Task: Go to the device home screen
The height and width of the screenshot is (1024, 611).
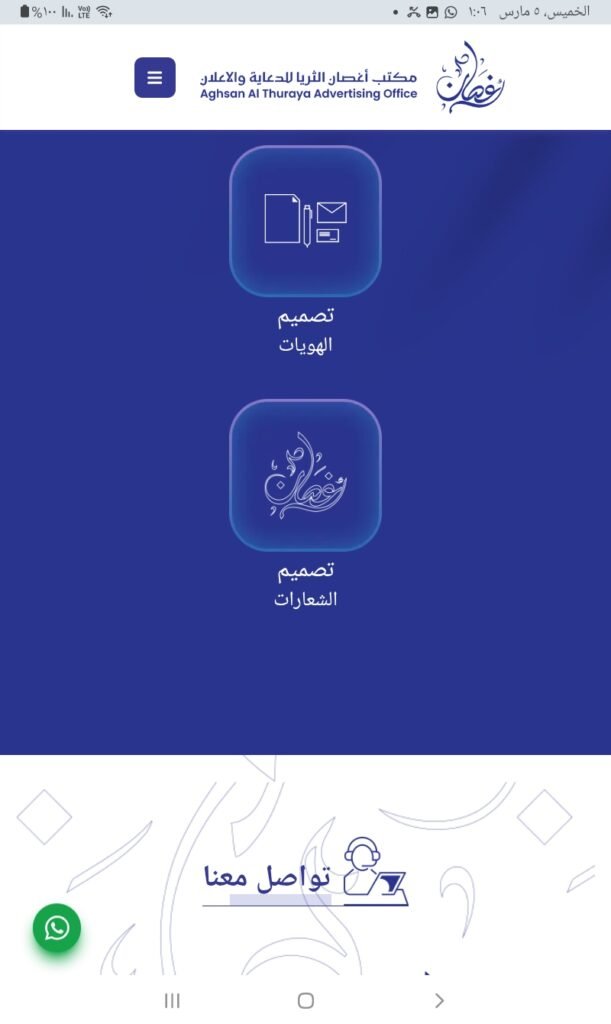Action: (306, 1000)
